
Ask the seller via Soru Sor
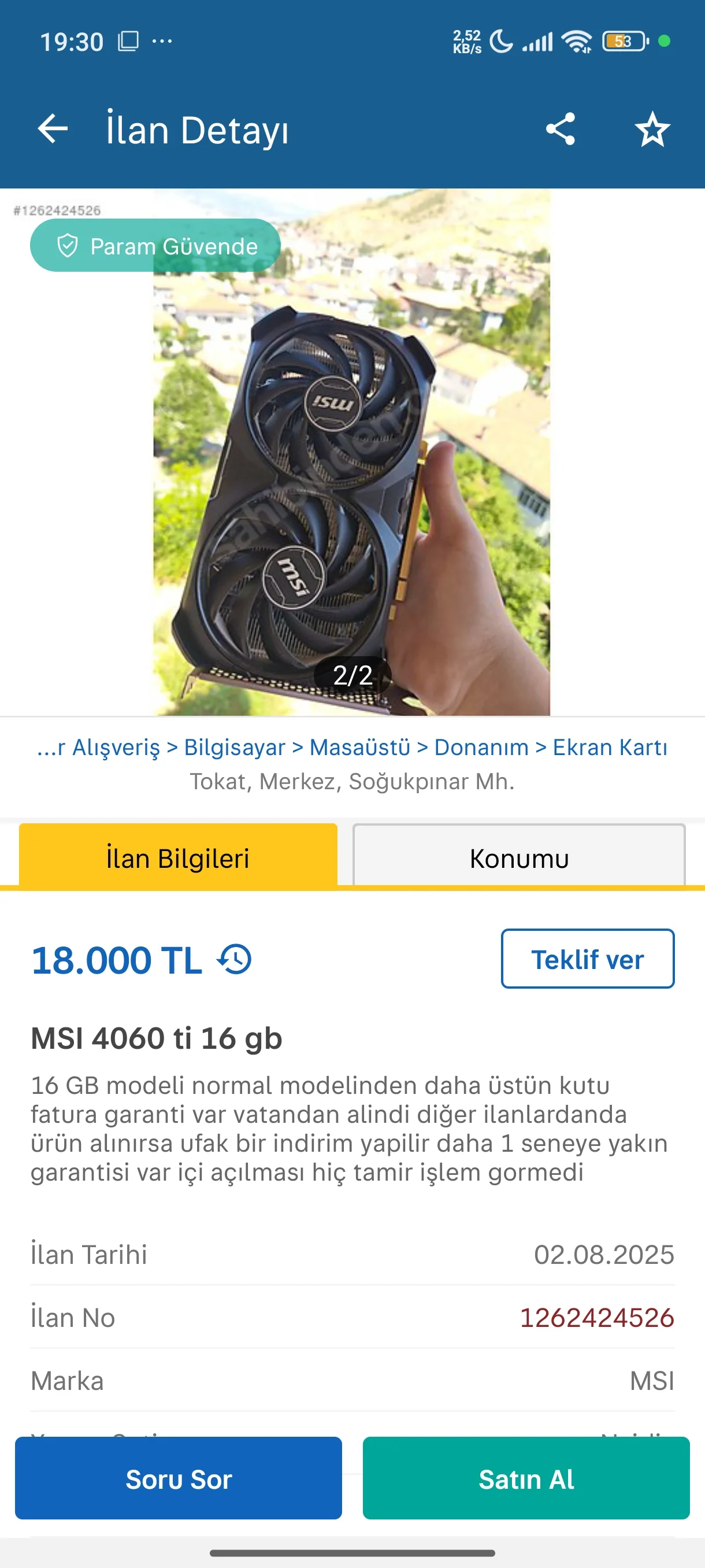178,1478
